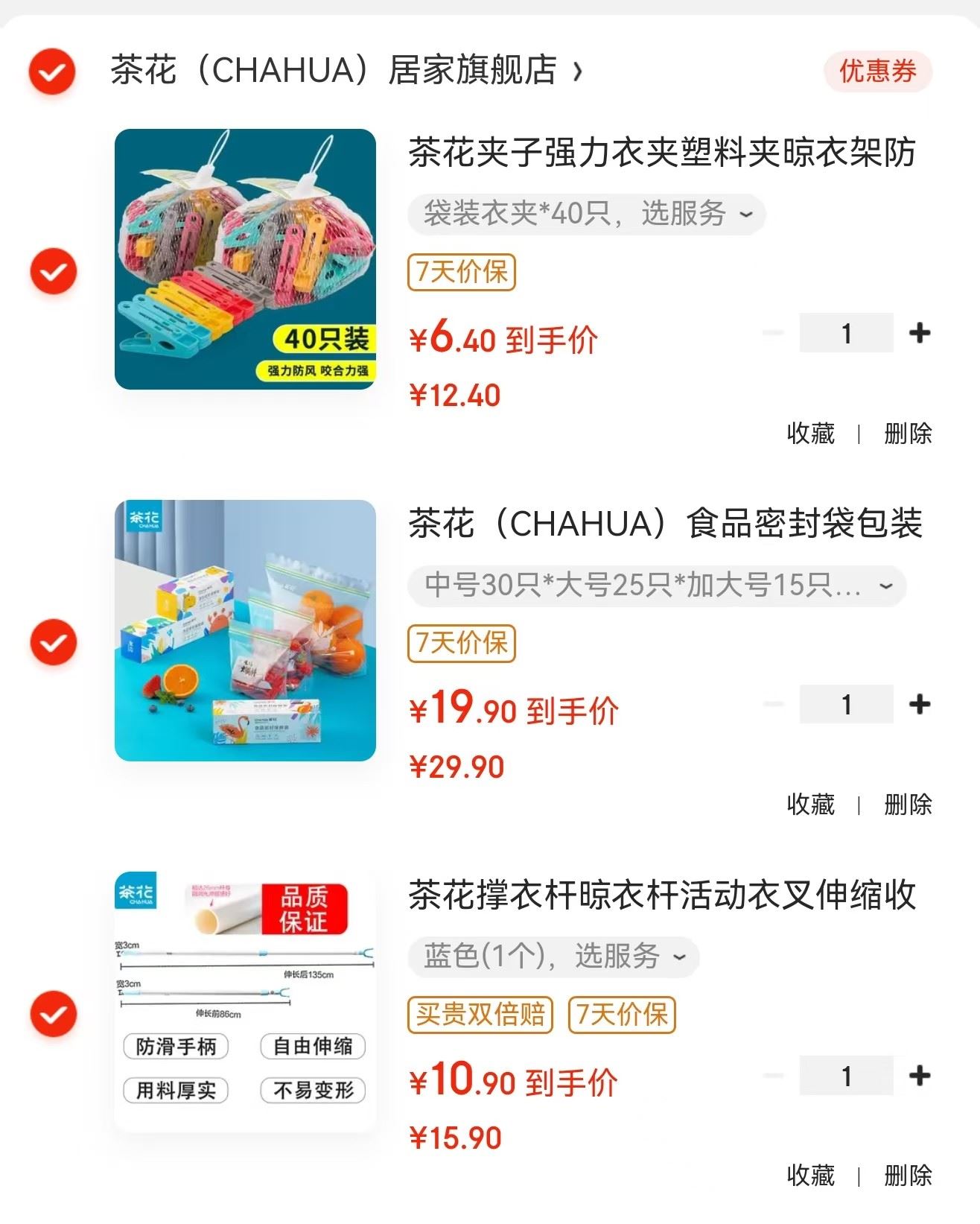
Task: Open the 茶花撑衣杆晾衣杆 product title
Action: [x=661, y=895]
